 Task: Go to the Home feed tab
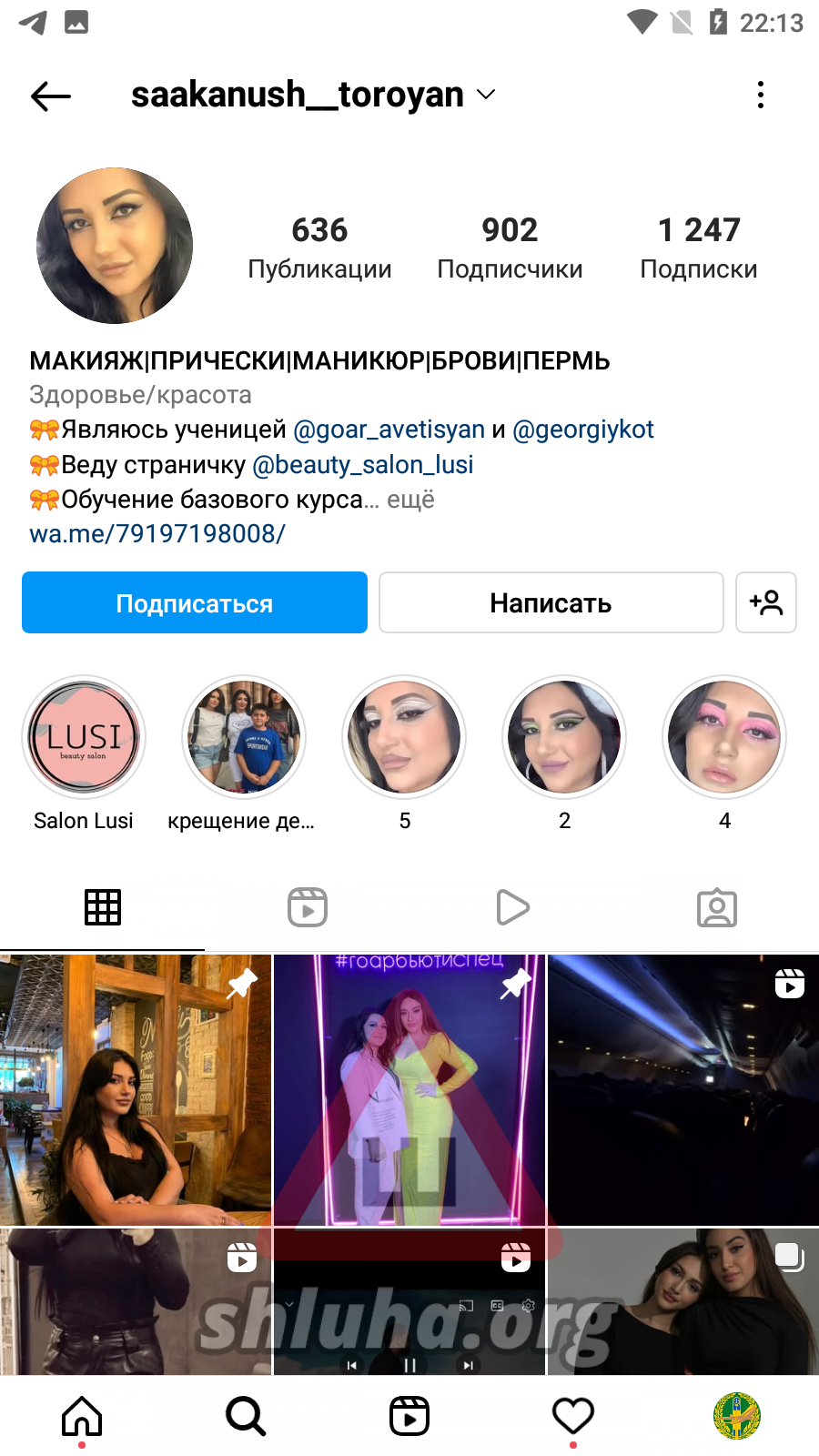(x=82, y=1417)
